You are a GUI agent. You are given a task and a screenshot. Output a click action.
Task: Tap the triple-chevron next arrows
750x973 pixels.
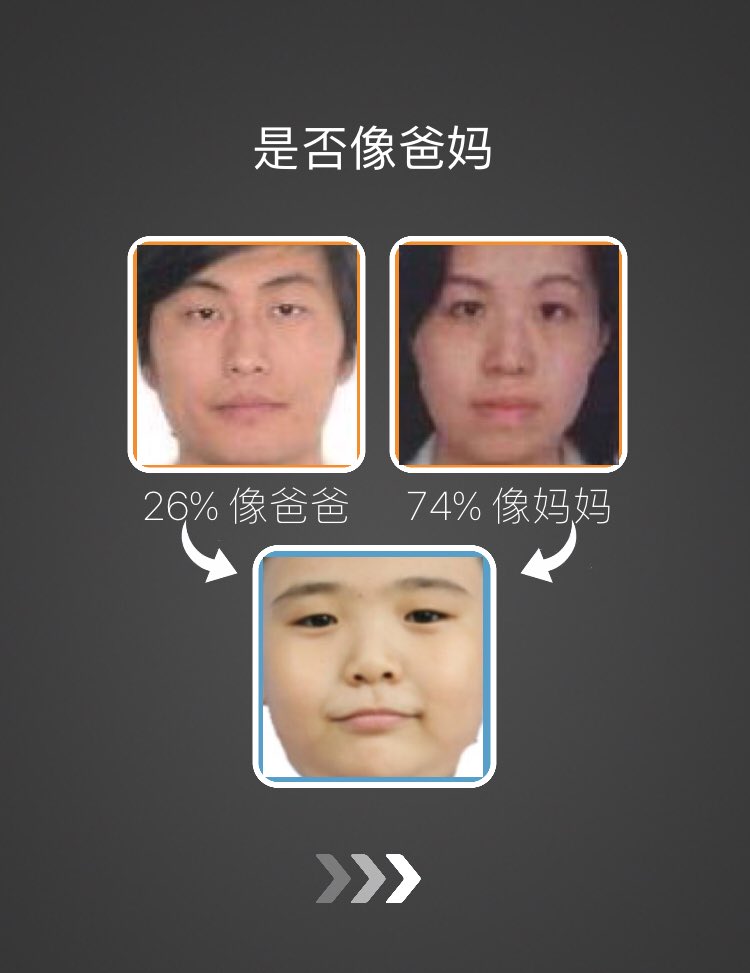pos(368,878)
